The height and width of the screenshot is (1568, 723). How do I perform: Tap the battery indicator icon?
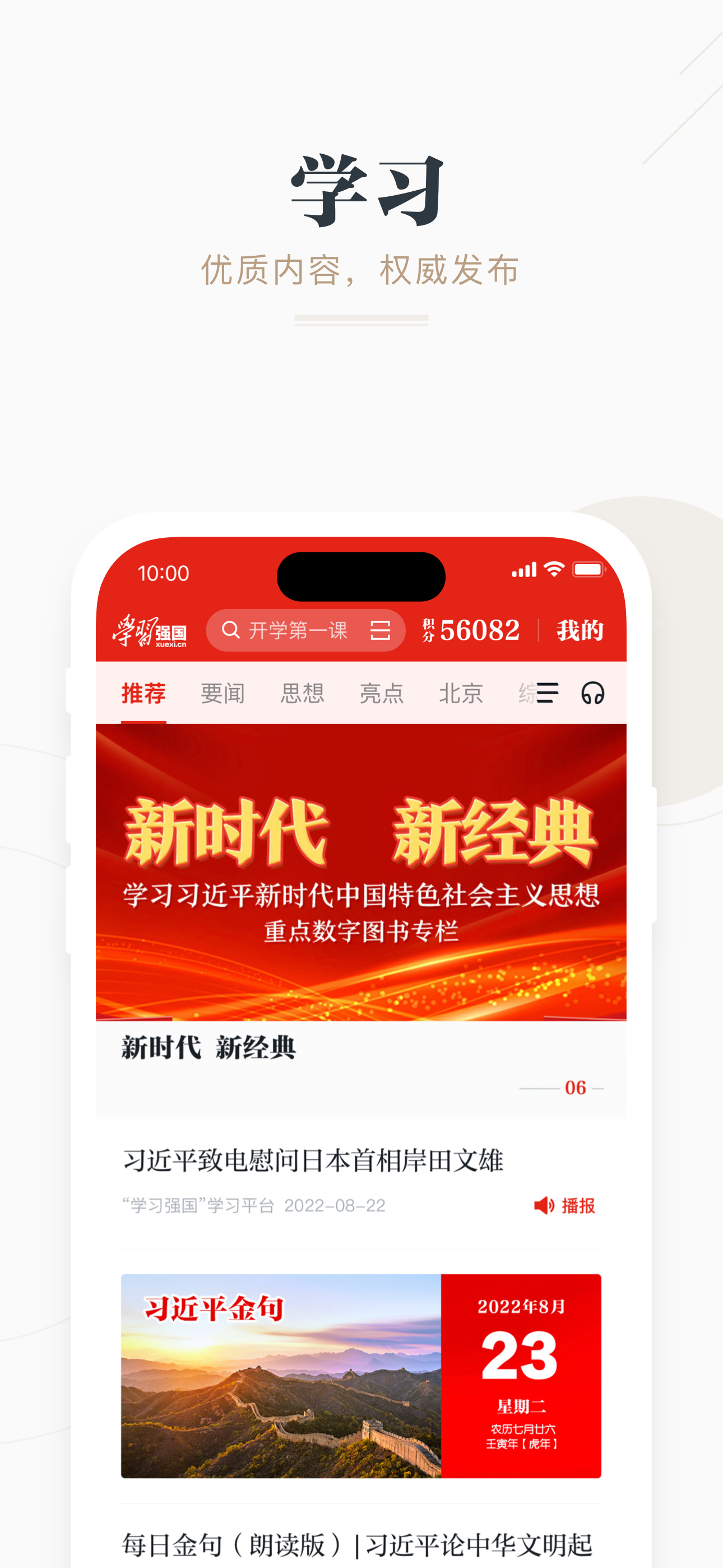click(x=589, y=571)
